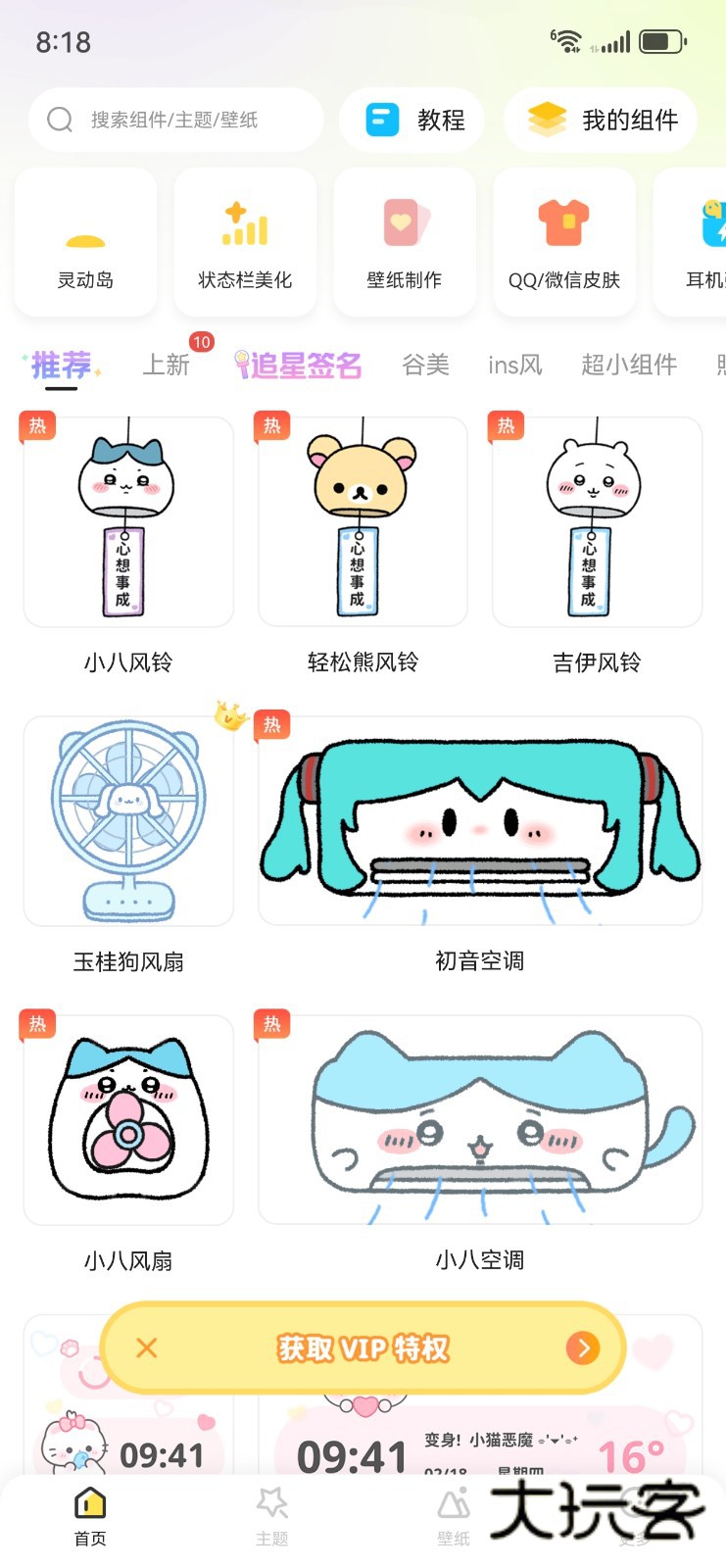Open the 超小组件 category
726x1568 pixels.
click(x=629, y=364)
